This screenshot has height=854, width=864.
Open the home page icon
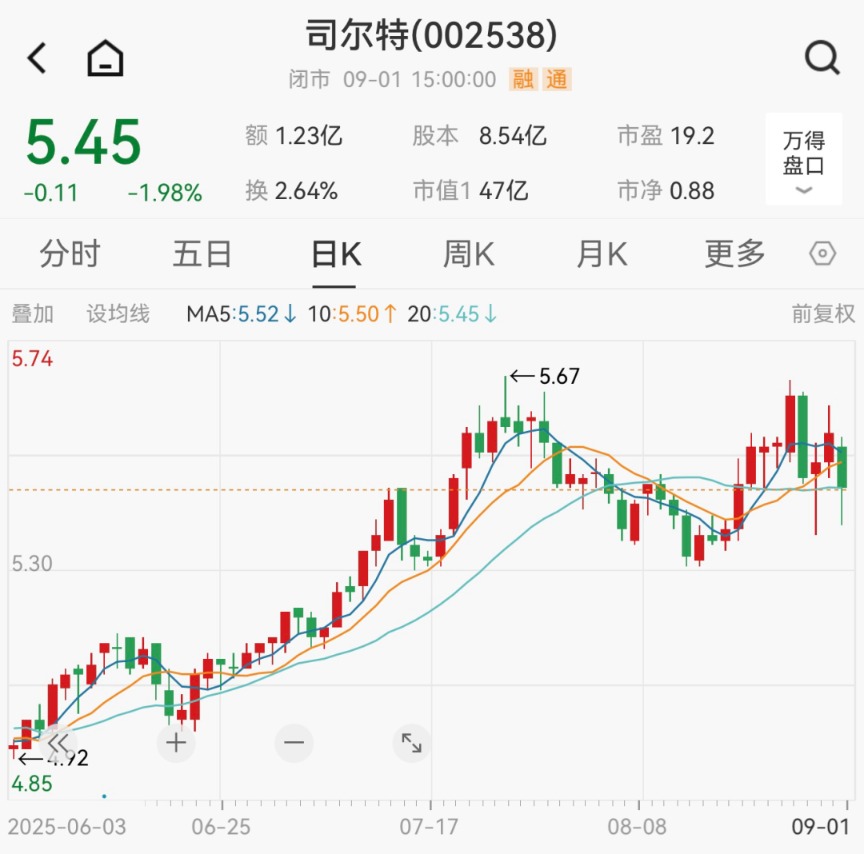105,59
